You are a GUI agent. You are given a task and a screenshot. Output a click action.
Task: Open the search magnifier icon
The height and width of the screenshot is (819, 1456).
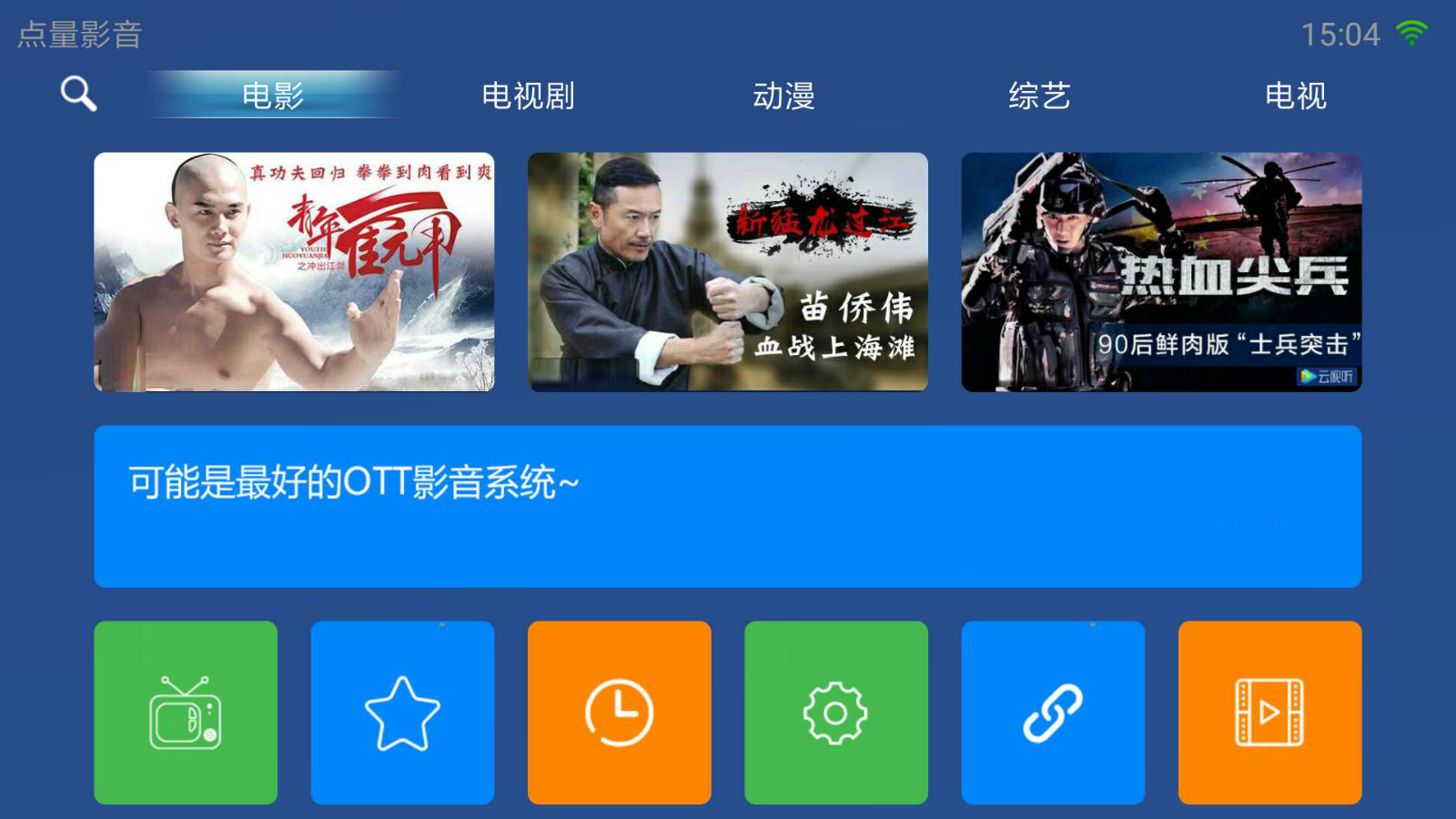(x=78, y=94)
